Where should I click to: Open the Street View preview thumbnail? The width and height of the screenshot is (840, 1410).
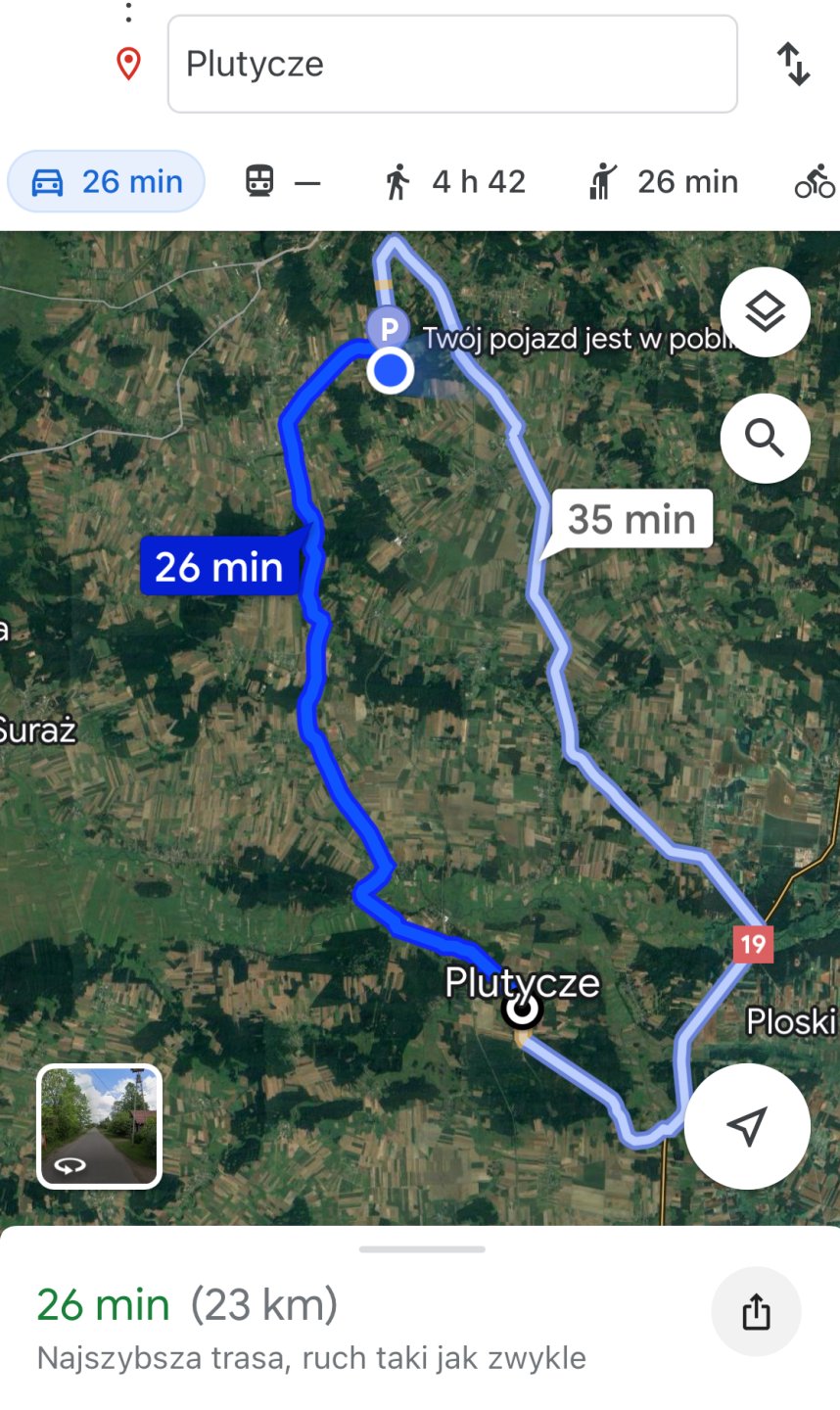[99, 1126]
